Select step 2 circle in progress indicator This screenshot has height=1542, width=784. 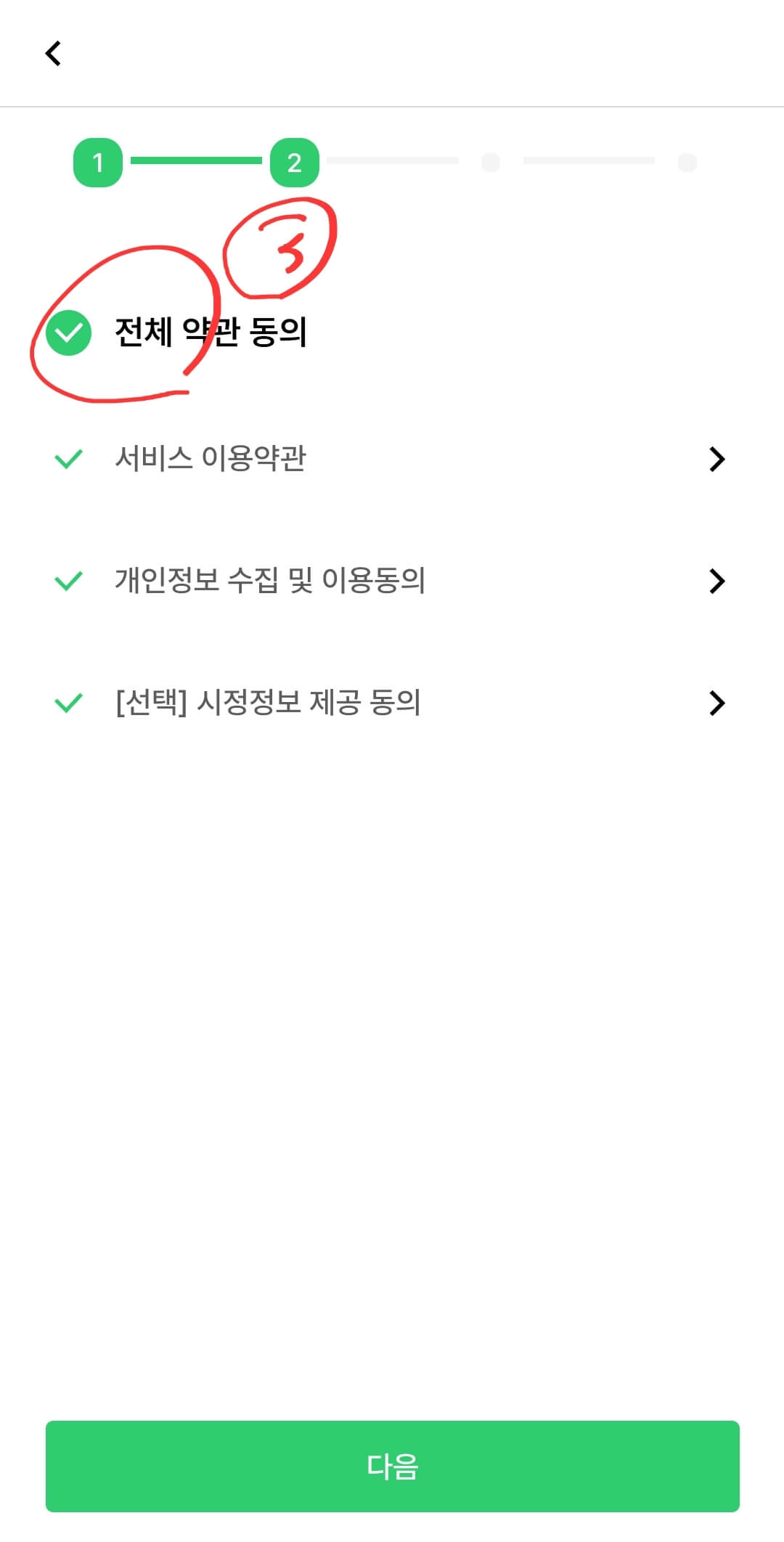pyautogui.click(x=294, y=162)
